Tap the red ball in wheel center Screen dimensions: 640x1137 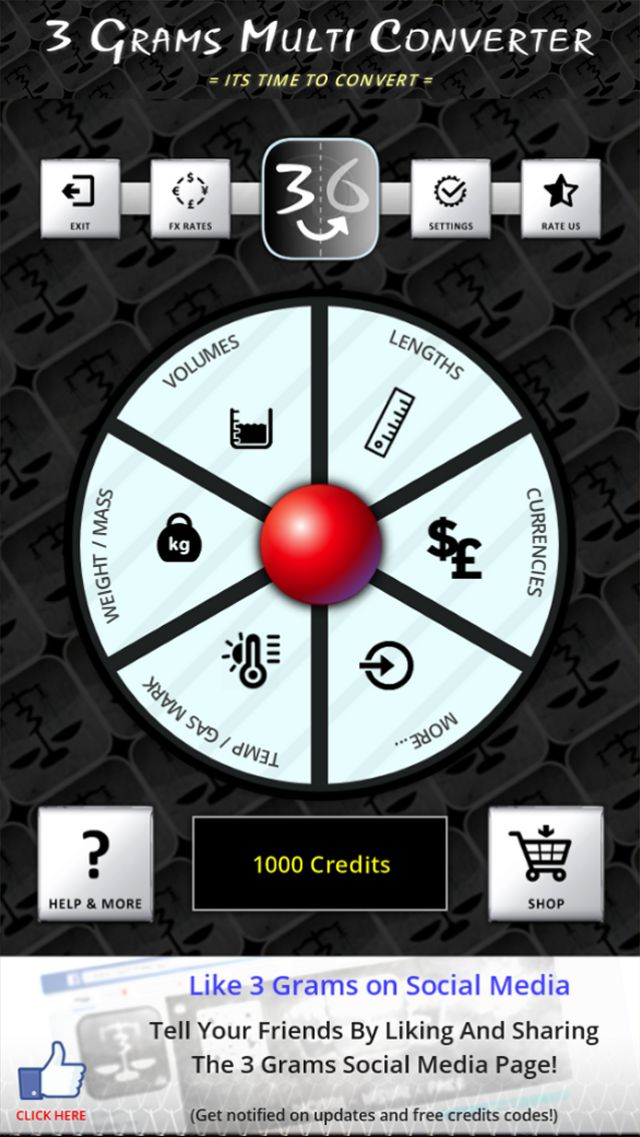320,543
